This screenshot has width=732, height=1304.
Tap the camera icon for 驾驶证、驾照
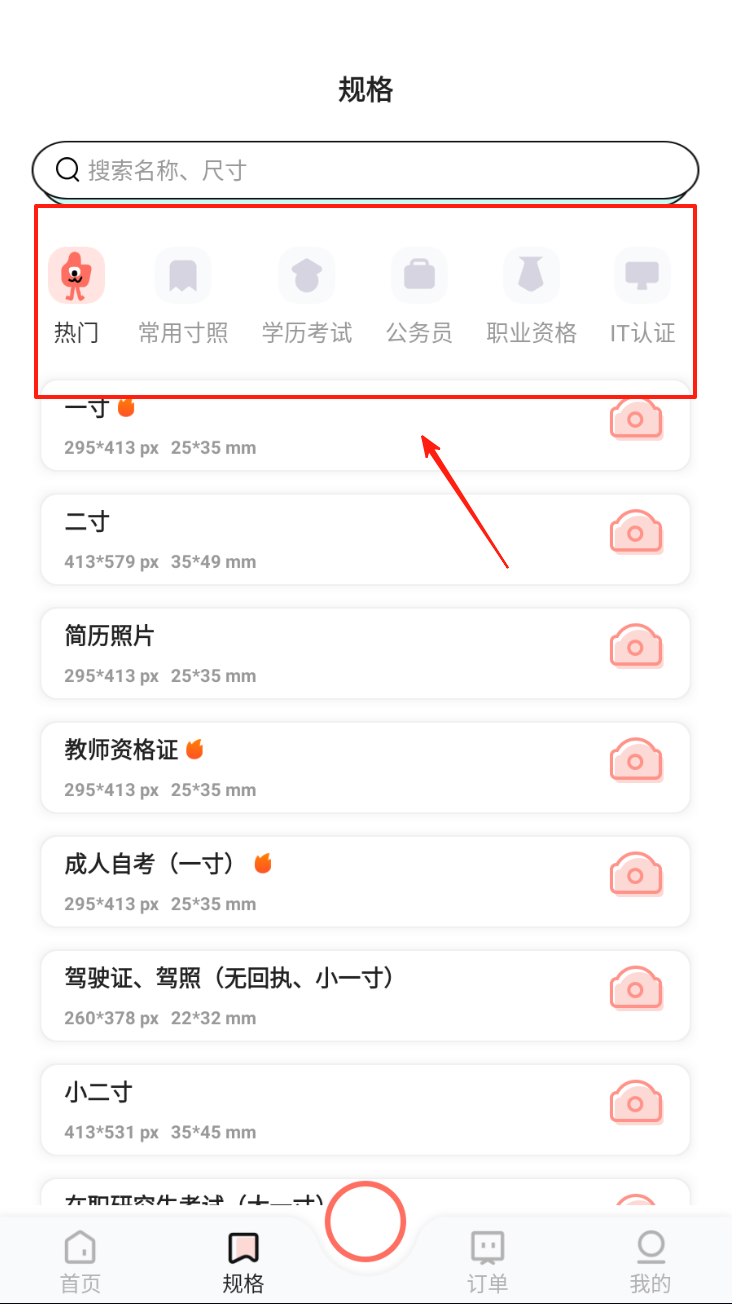pyautogui.click(x=635, y=991)
